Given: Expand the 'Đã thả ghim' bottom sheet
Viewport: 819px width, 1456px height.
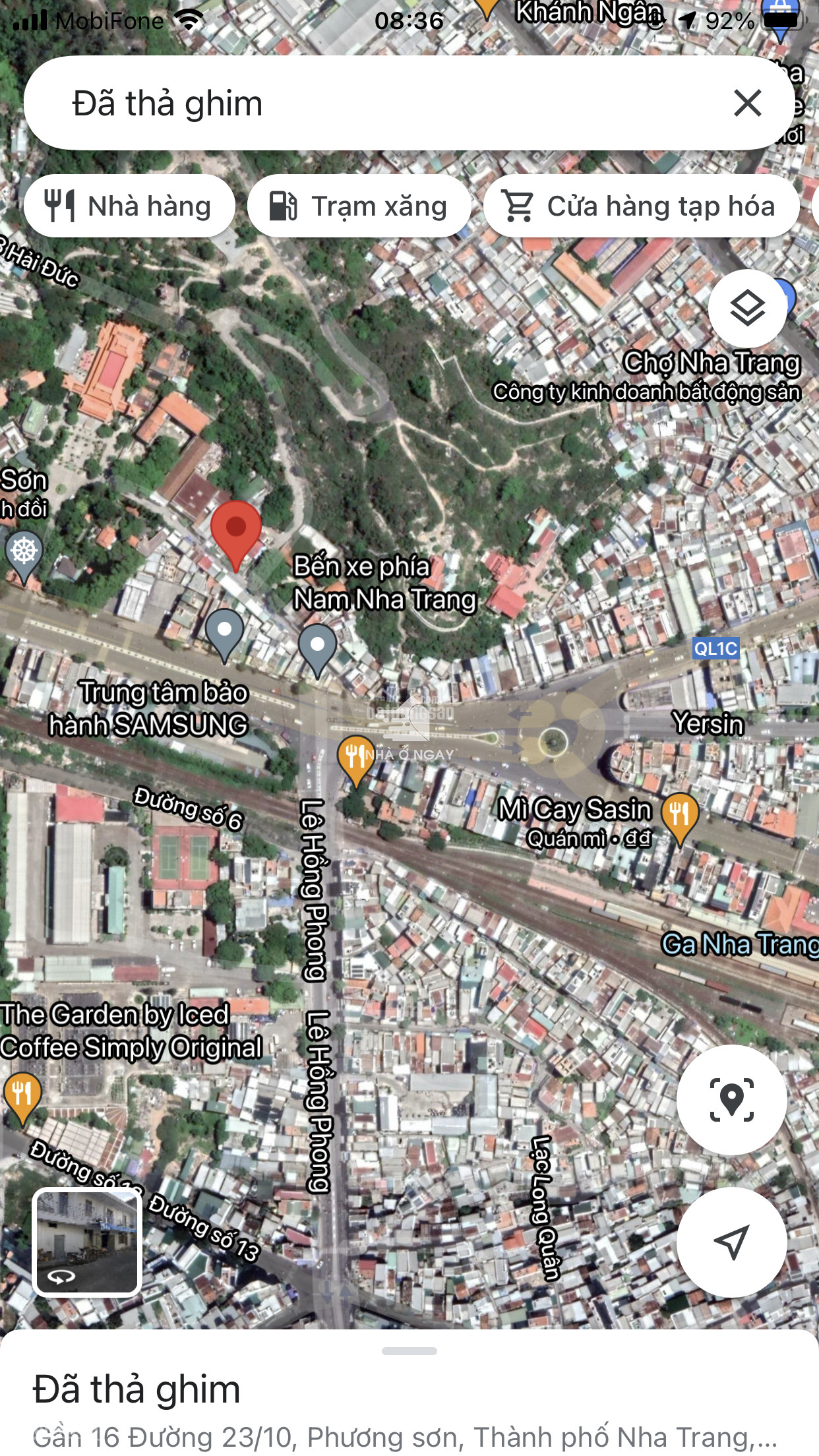Looking at the screenshot, I should point(409,1351).
